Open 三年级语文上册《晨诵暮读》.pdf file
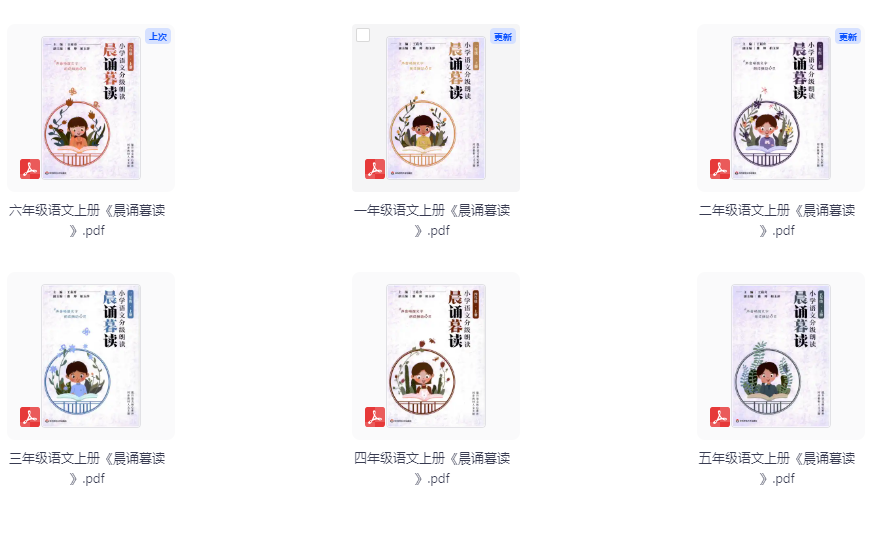Screen dimensions: 888x534 [x=90, y=356]
